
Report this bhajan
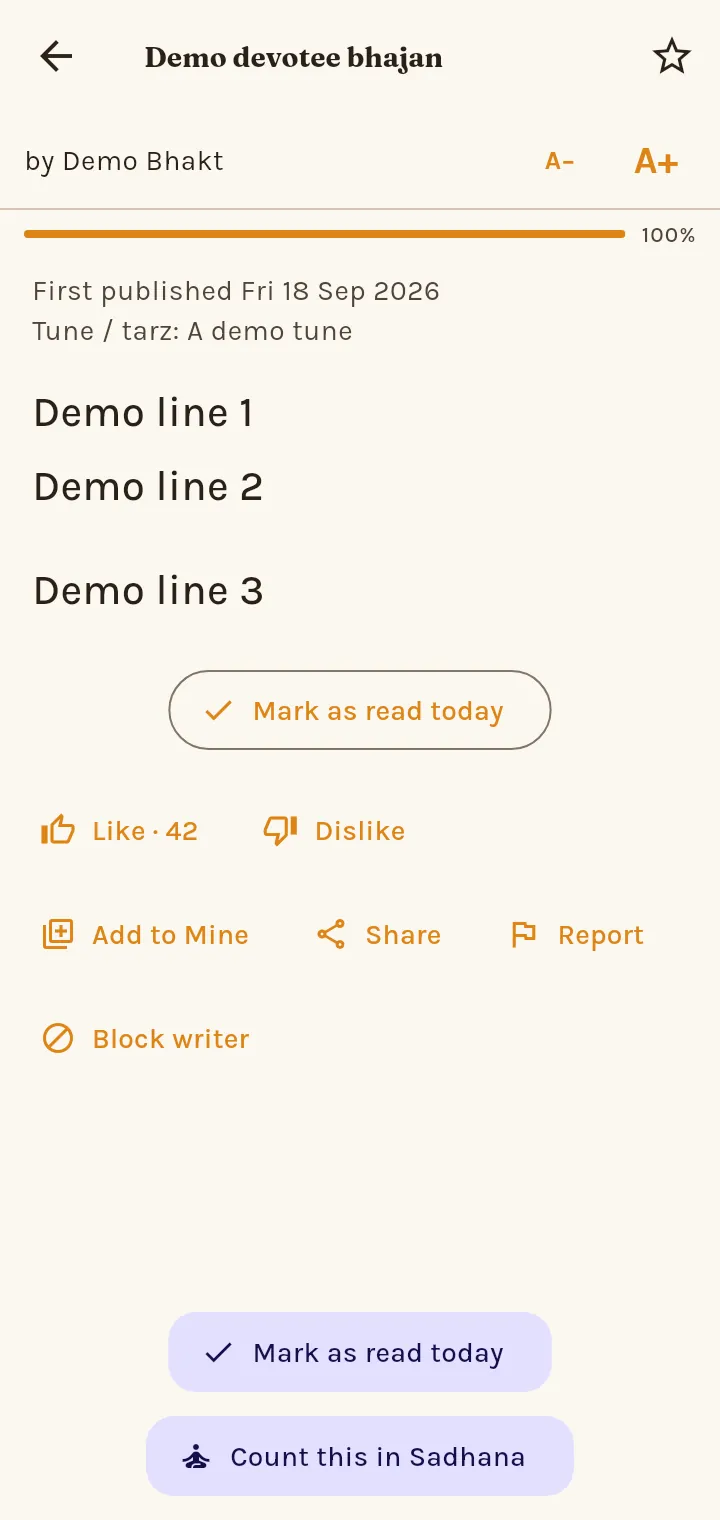[x=576, y=934]
